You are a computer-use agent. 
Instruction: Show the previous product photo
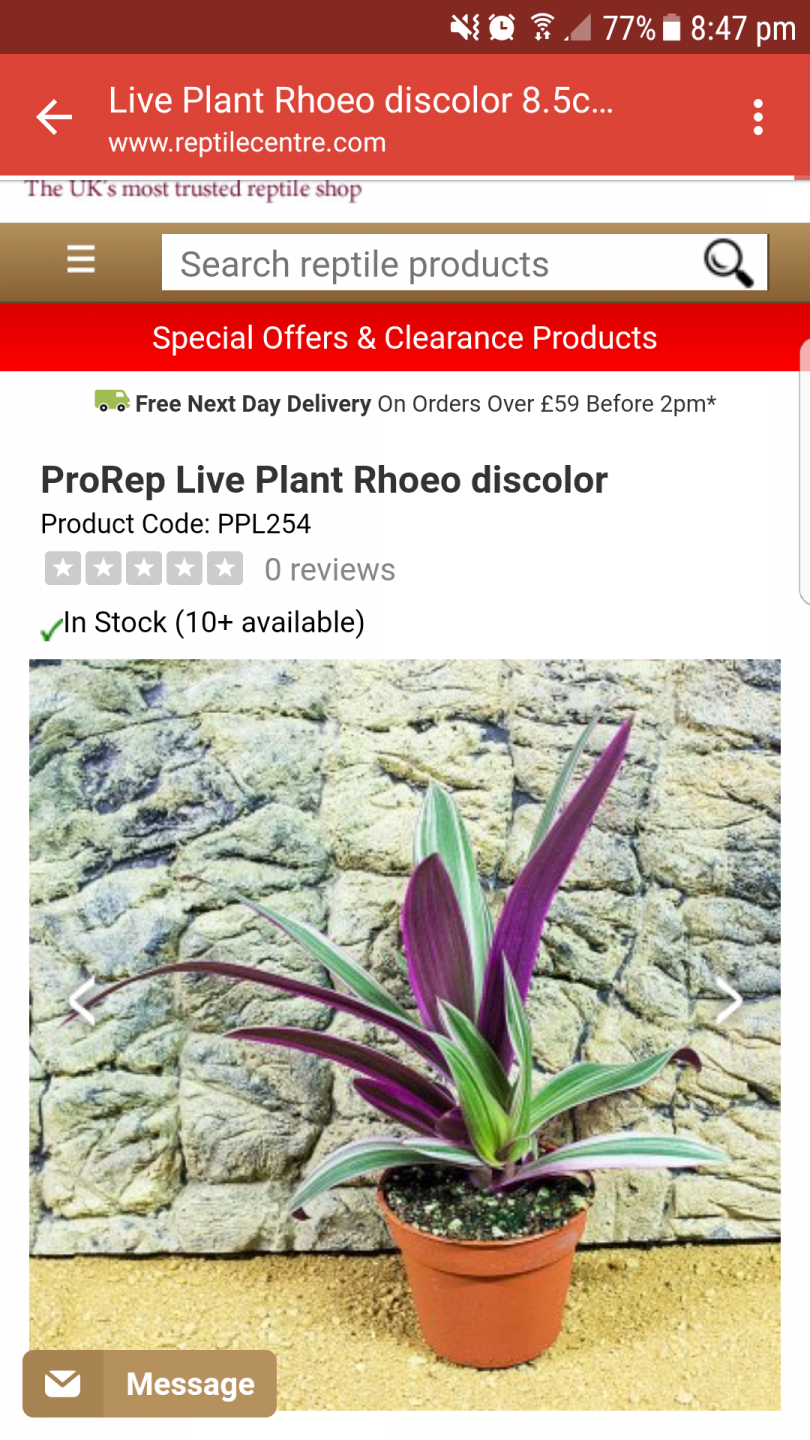pyautogui.click(x=81, y=1000)
